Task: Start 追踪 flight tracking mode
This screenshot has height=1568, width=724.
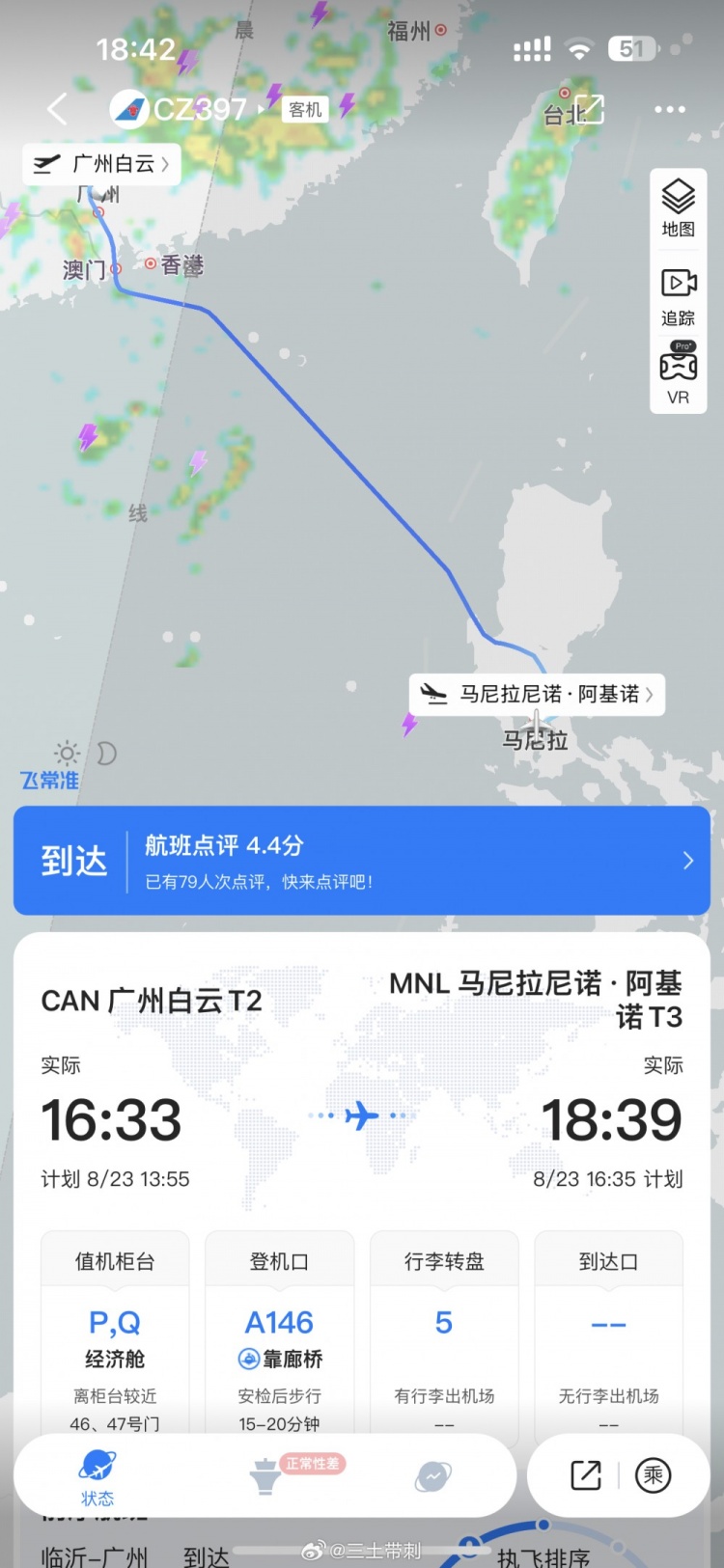Action: [x=678, y=295]
